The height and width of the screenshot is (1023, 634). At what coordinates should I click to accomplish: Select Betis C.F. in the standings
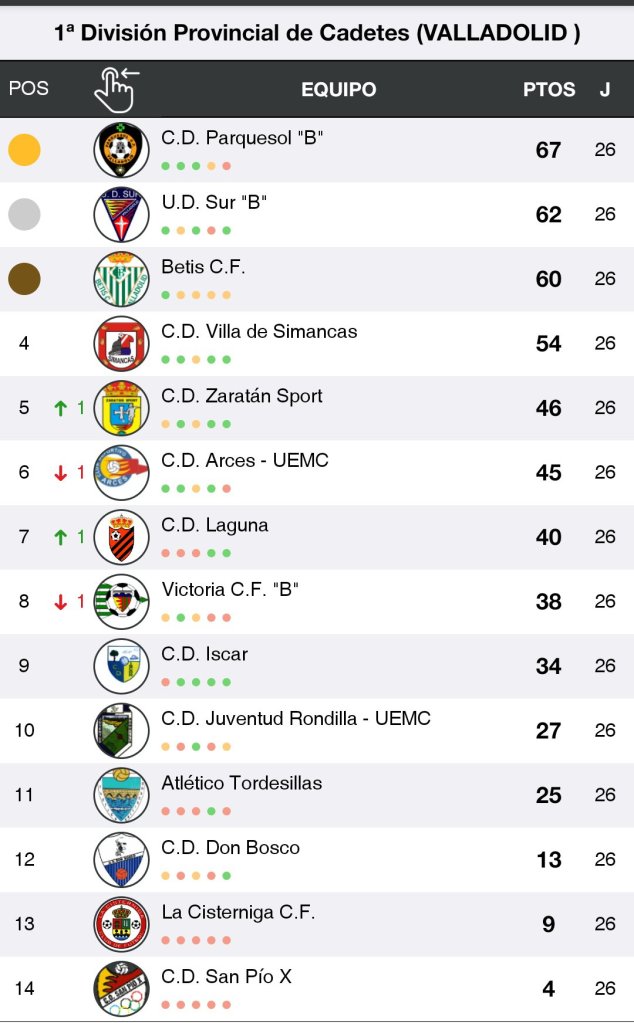coord(203,267)
